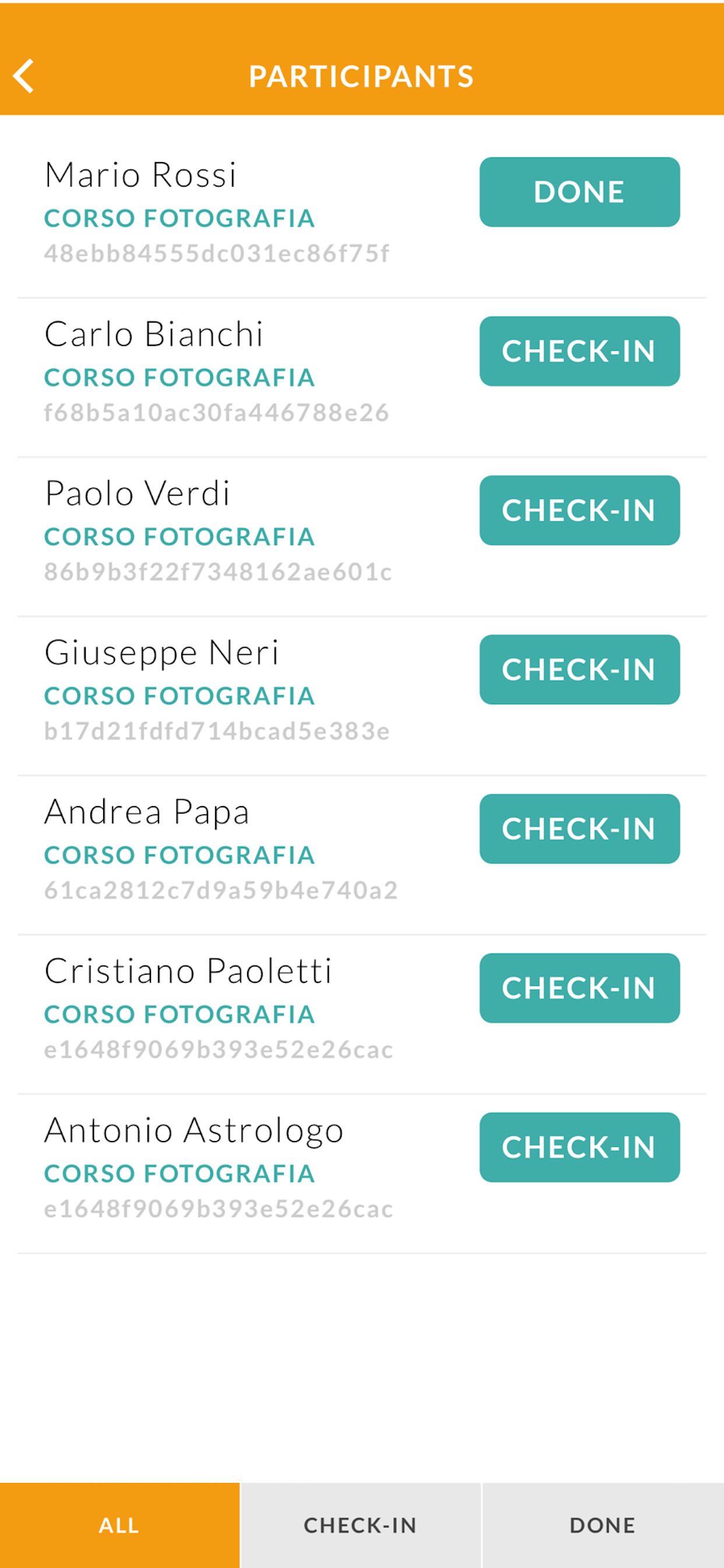
Task: Go back from Participants screen
Action: [x=24, y=76]
